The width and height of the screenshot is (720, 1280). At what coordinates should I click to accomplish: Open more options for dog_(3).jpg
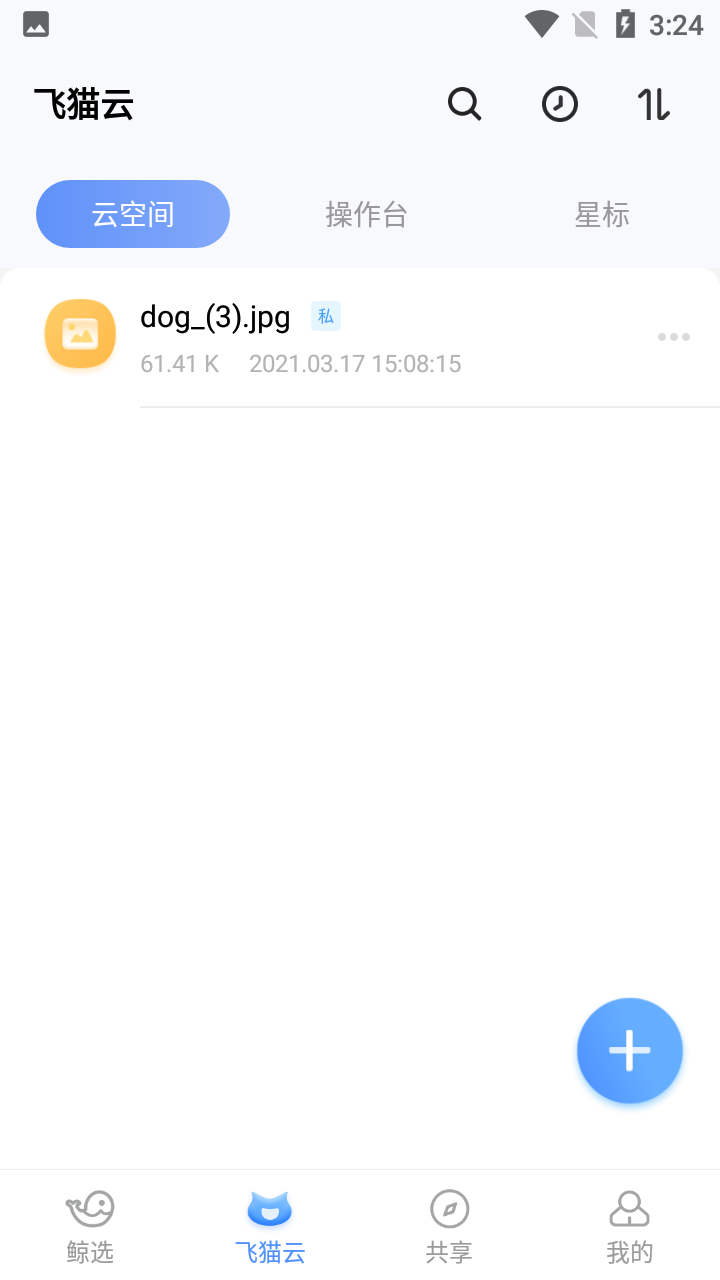point(674,337)
